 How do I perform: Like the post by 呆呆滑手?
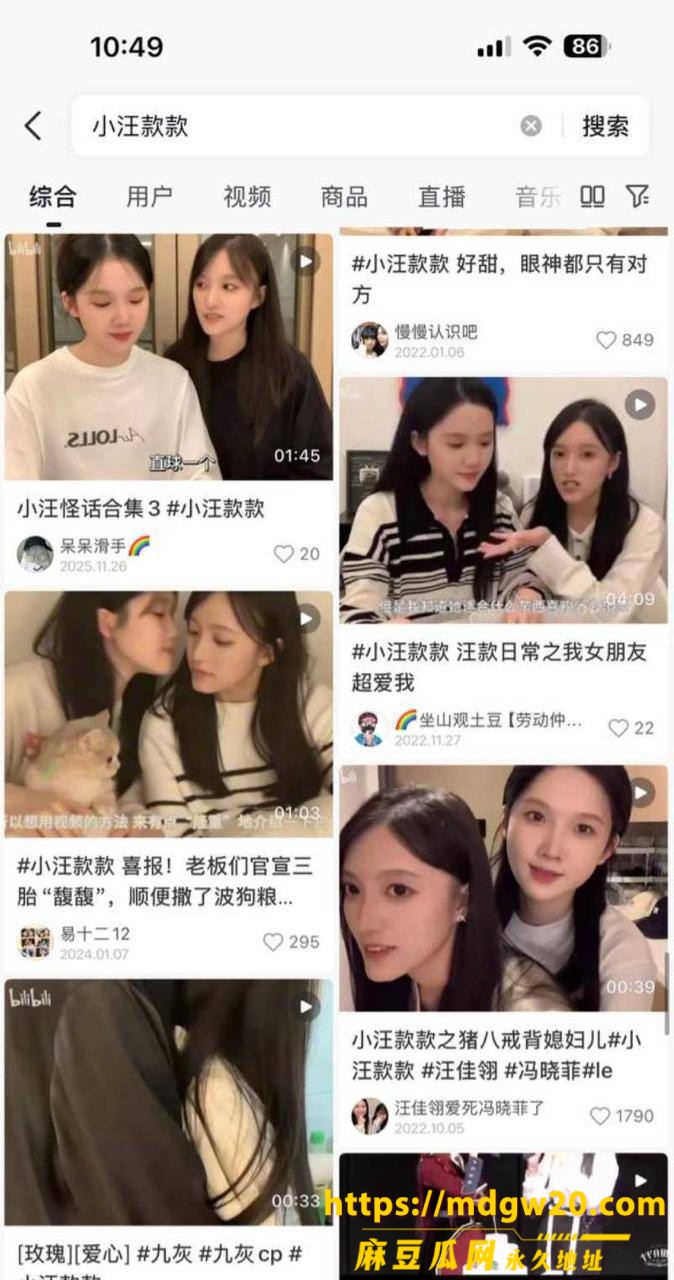click(296, 553)
